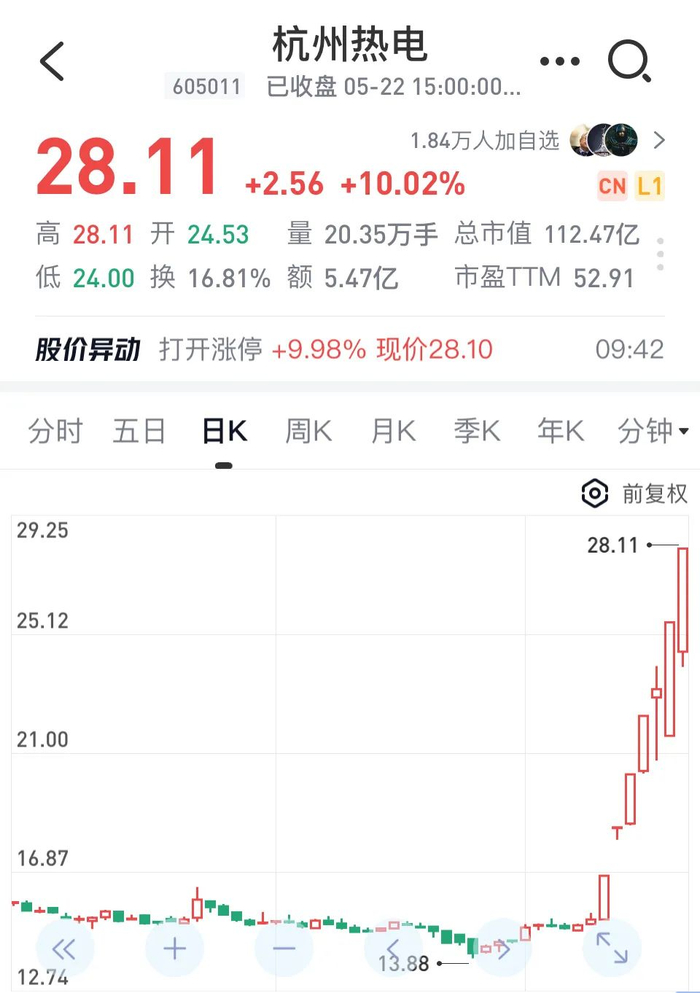Open the 前复权 adjustment setting
The height and width of the screenshot is (993, 700).
pyautogui.click(x=636, y=493)
